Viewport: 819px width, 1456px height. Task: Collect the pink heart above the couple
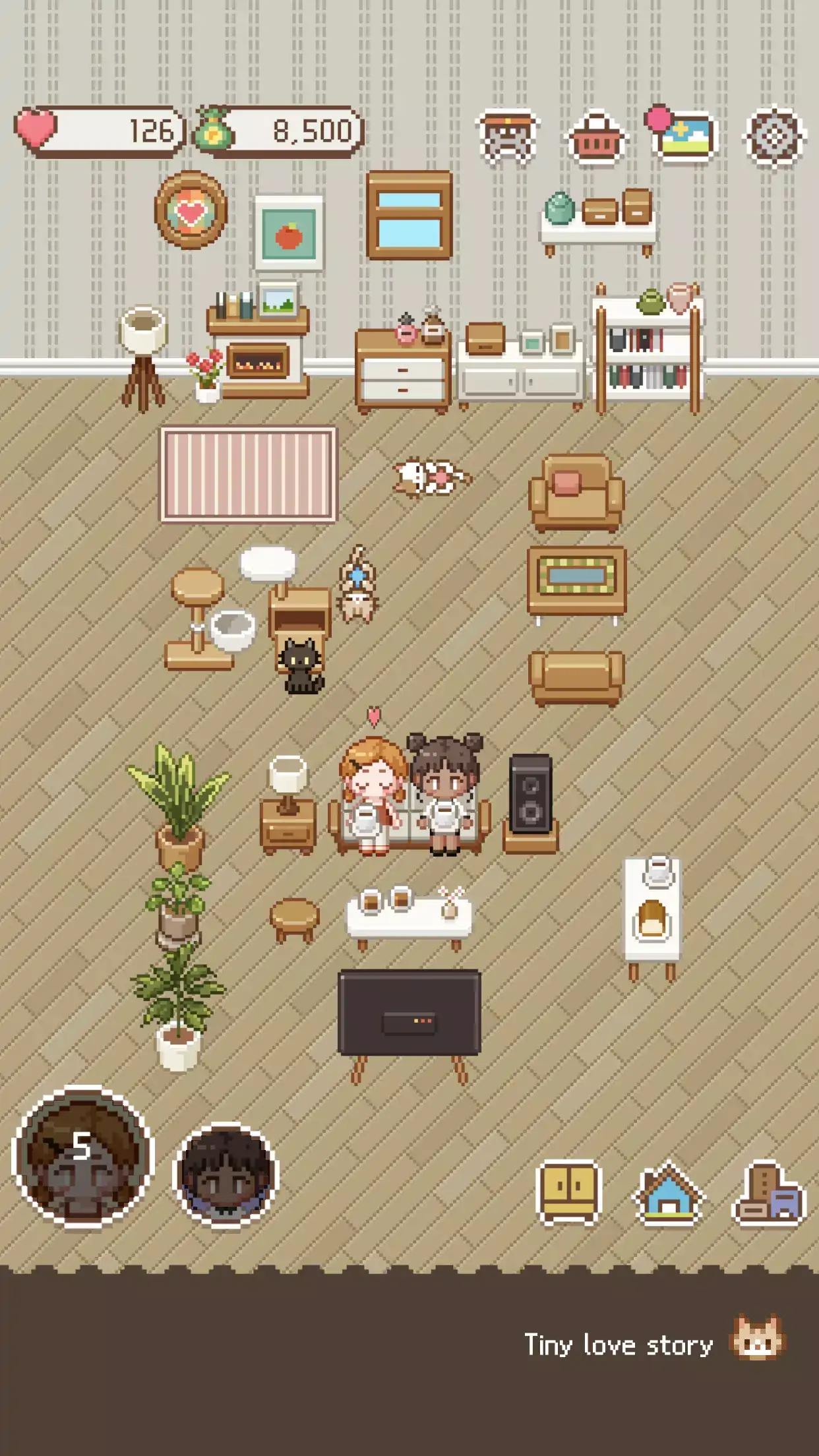pyautogui.click(x=374, y=716)
